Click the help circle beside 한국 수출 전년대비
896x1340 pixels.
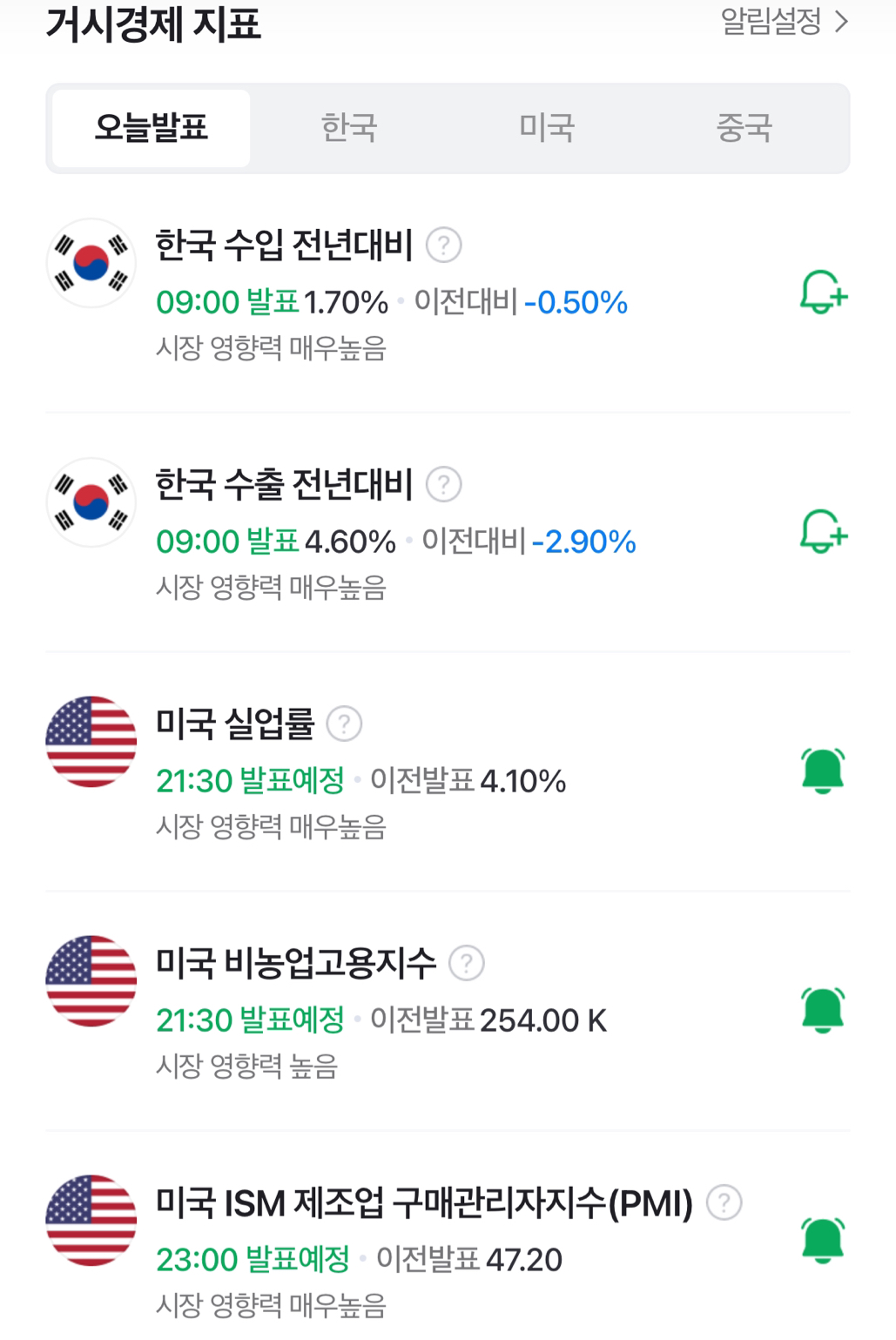tap(444, 485)
